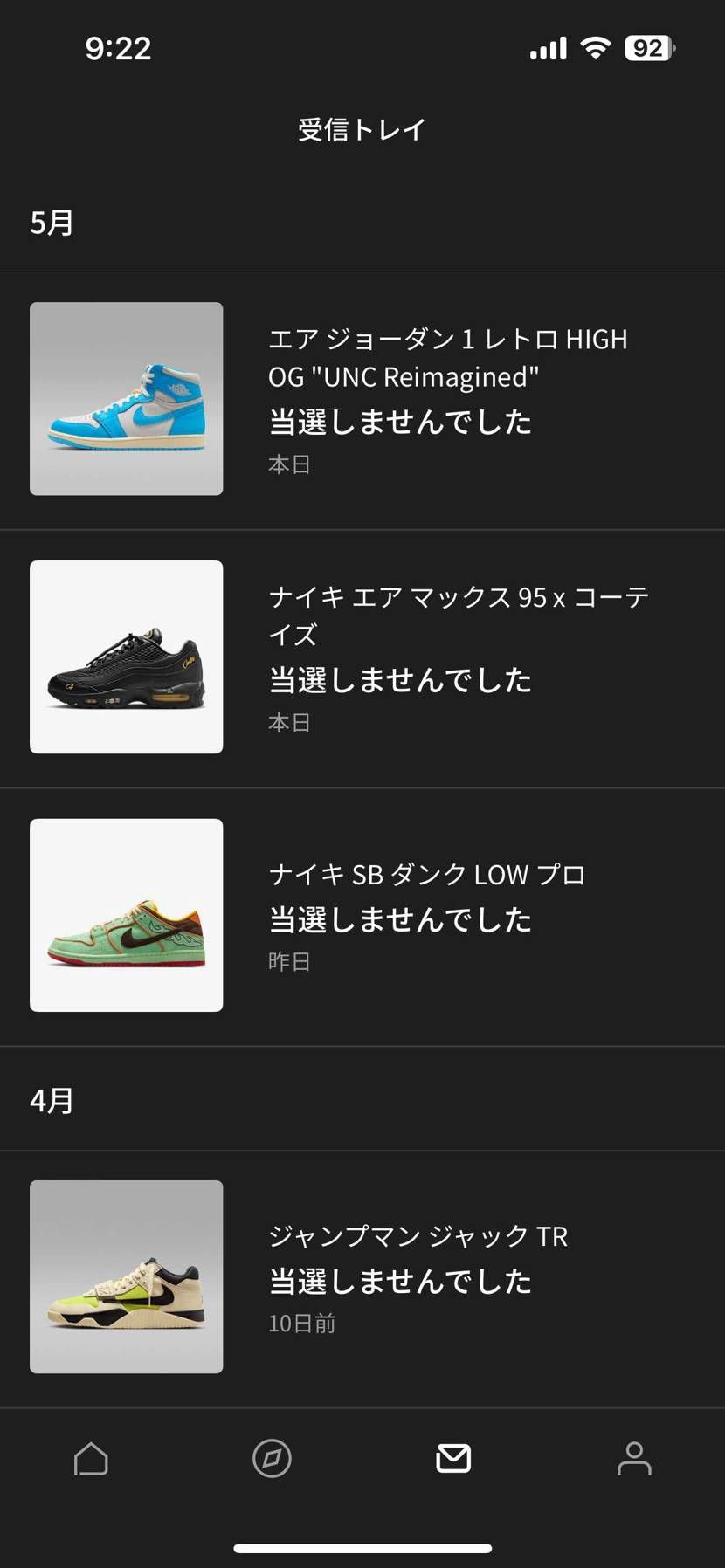Go to the Home tab
Viewport: 725px width, 1568px height.
coord(91,1459)
